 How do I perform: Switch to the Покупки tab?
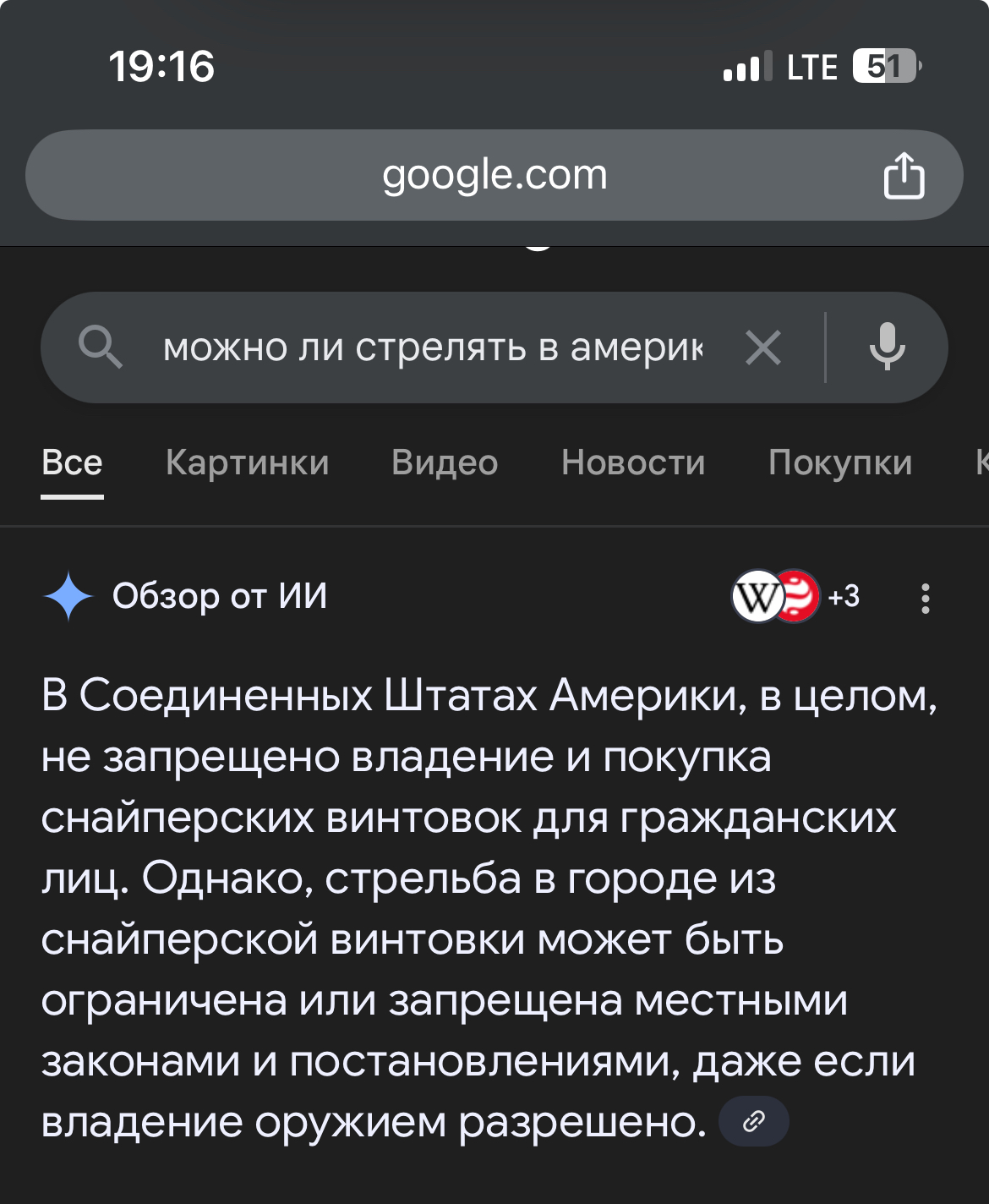(840, 462)
